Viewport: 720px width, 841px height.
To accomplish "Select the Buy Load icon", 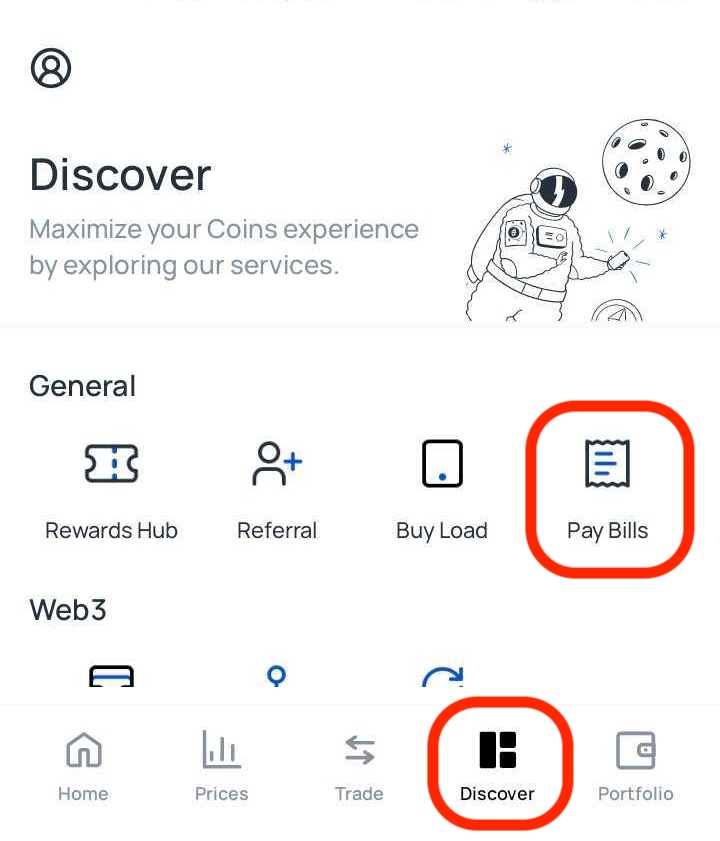I will click(x=441, y=463).
